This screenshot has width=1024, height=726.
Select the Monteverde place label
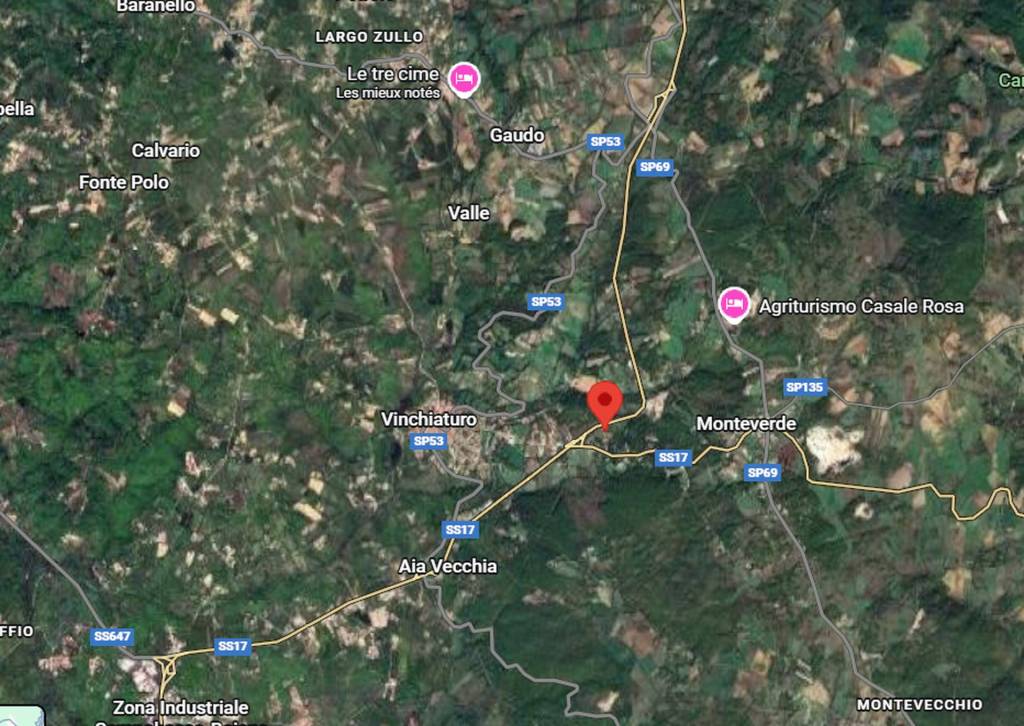(746, 424)
